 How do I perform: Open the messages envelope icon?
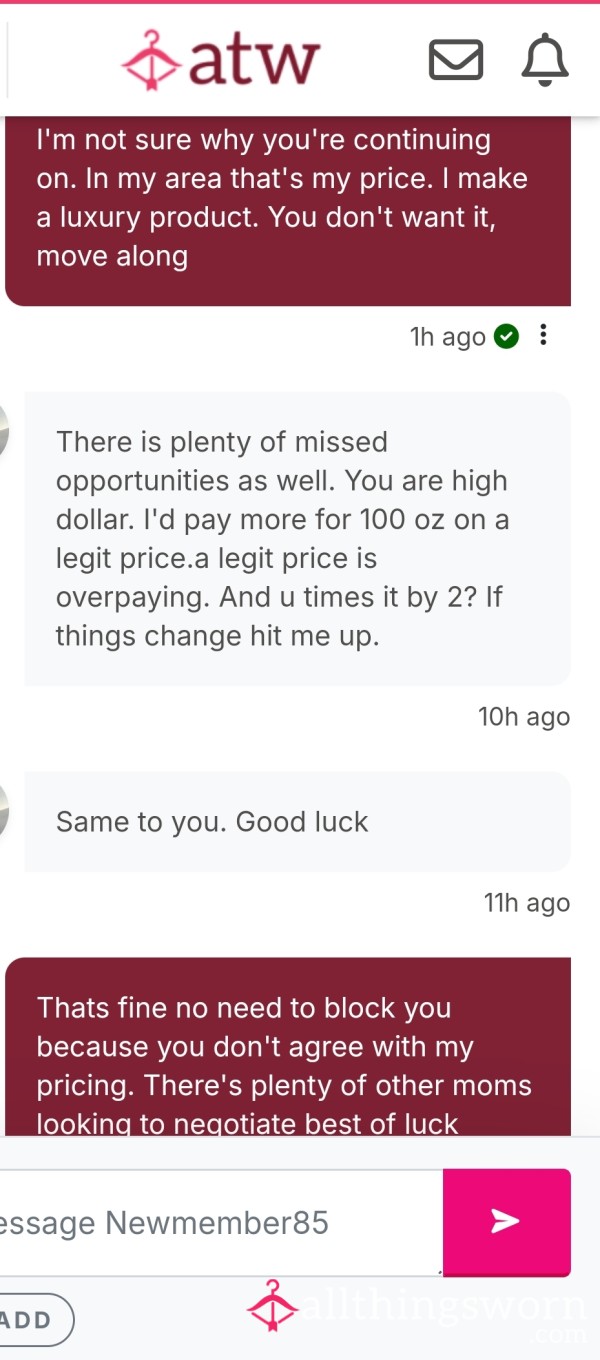pyautogui.click(x=456, y=60)
